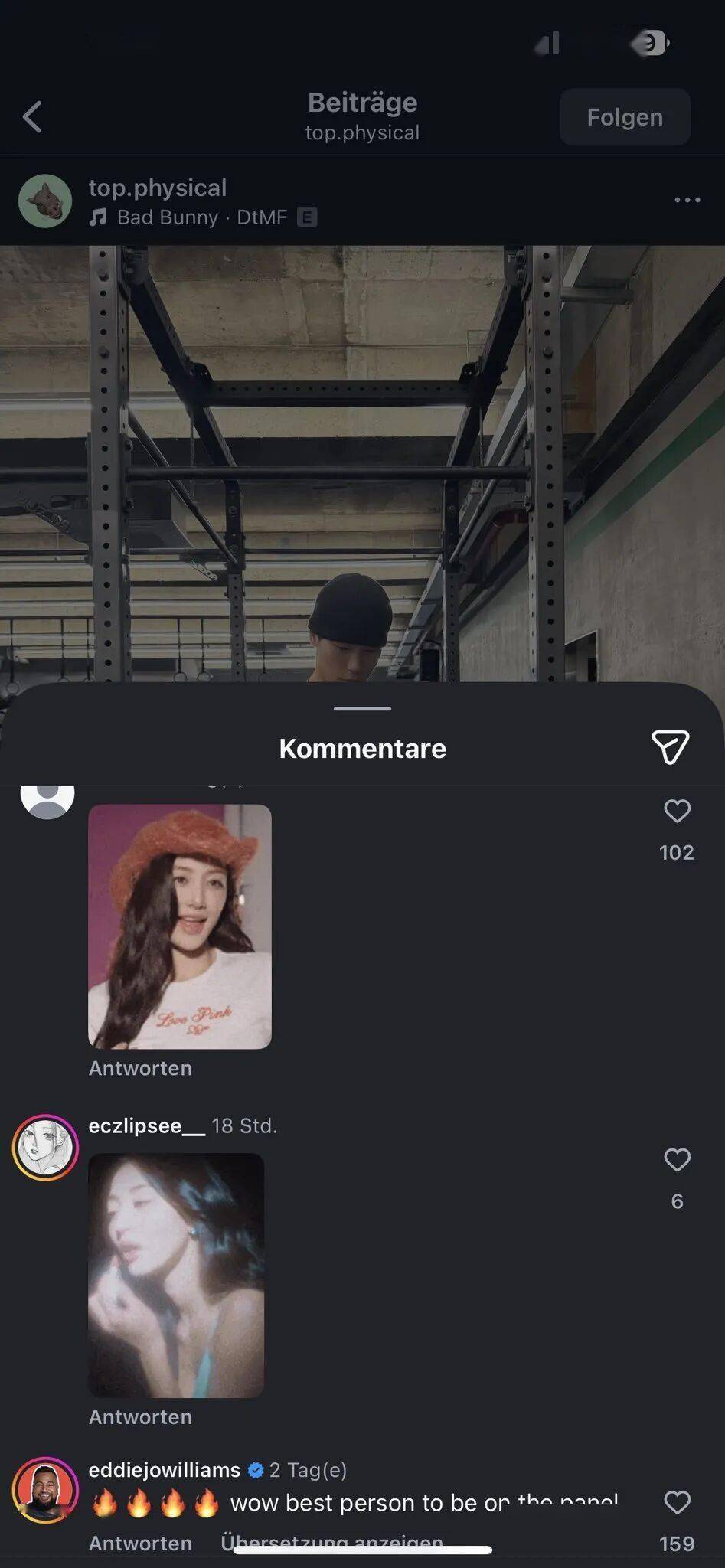Open the top.physical profile avatar
725x1568 pixels.
pyautogui.click(x=45, y=201)
